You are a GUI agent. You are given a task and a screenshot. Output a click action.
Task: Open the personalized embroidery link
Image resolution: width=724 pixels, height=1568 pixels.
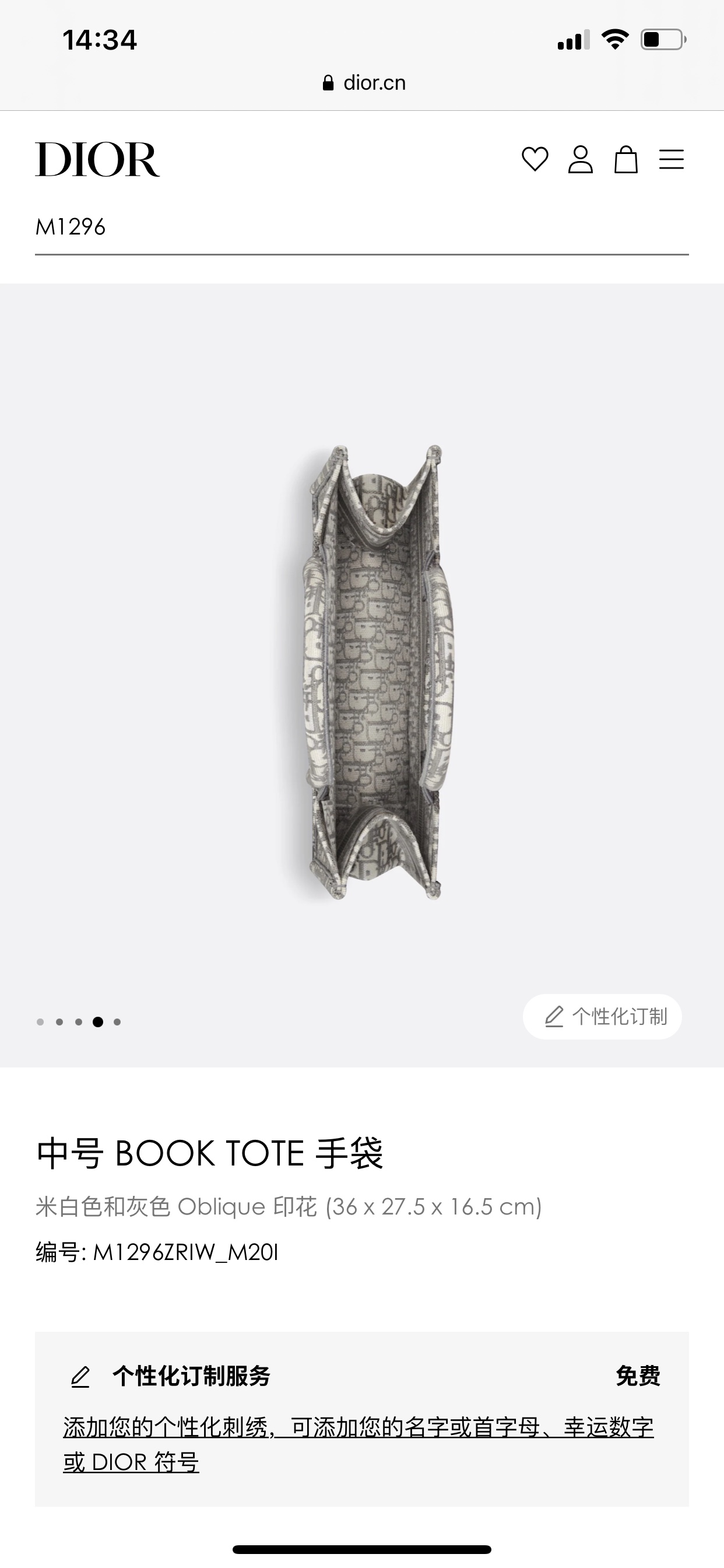(359, 1444)
